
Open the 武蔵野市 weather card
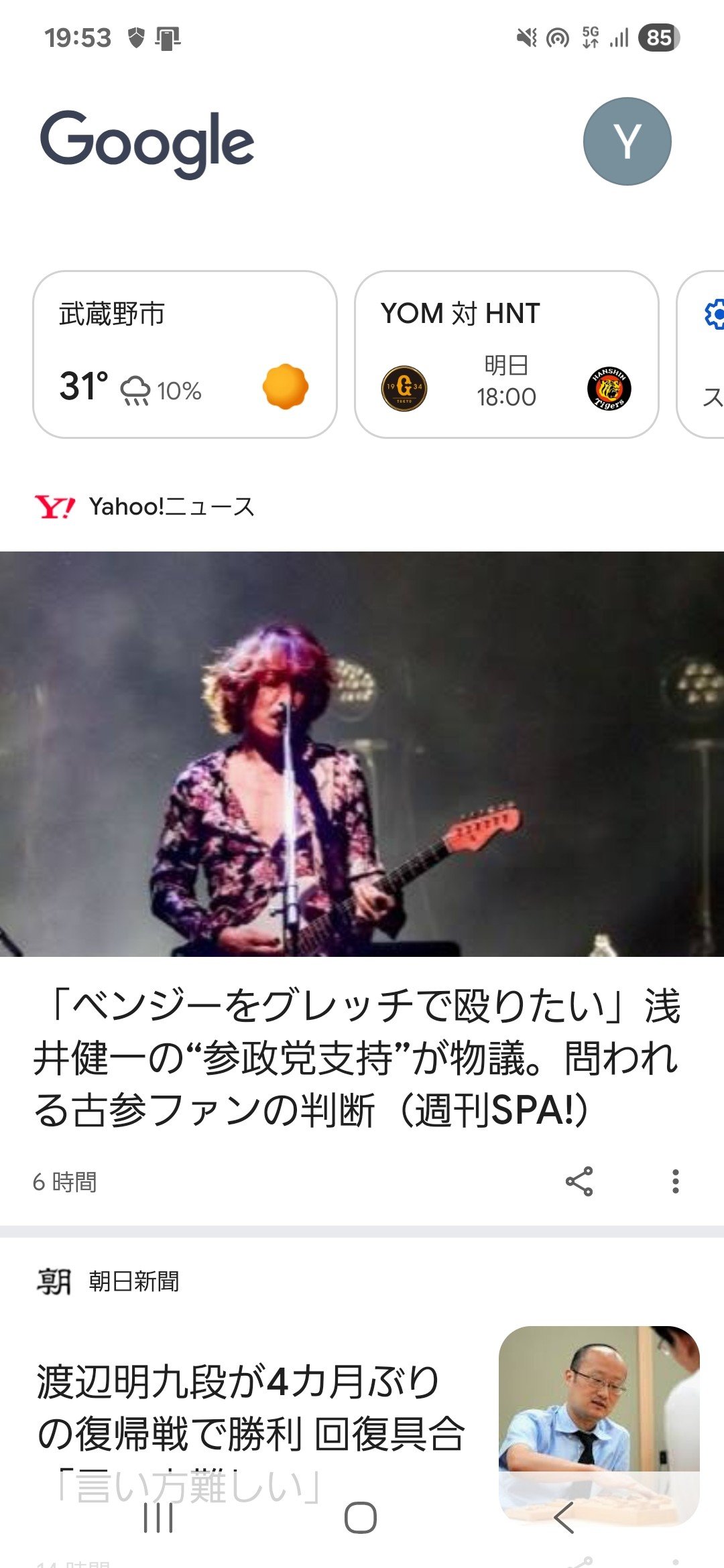(184, 354)
